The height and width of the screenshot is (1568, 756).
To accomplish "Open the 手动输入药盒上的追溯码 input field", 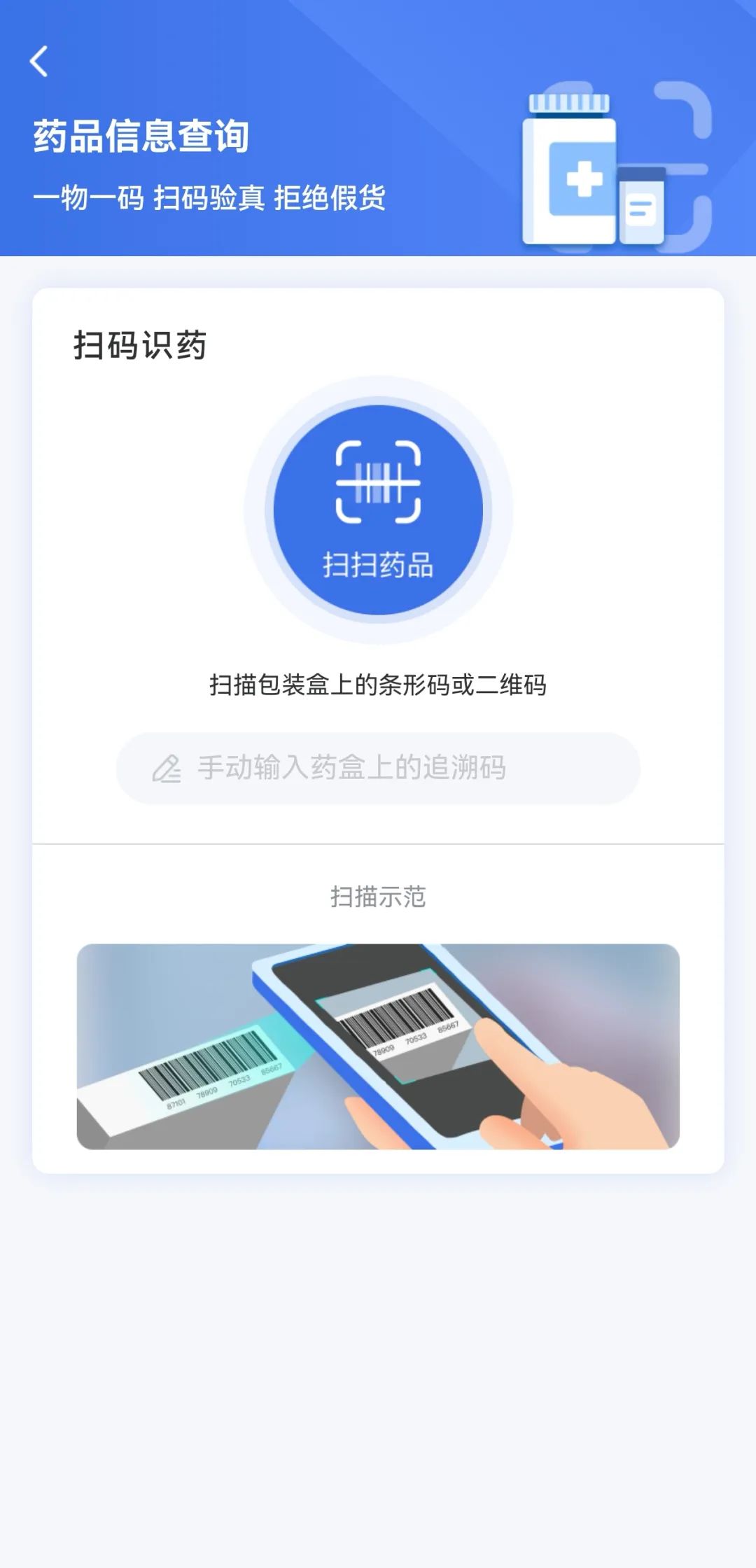I will pos(378,768).
